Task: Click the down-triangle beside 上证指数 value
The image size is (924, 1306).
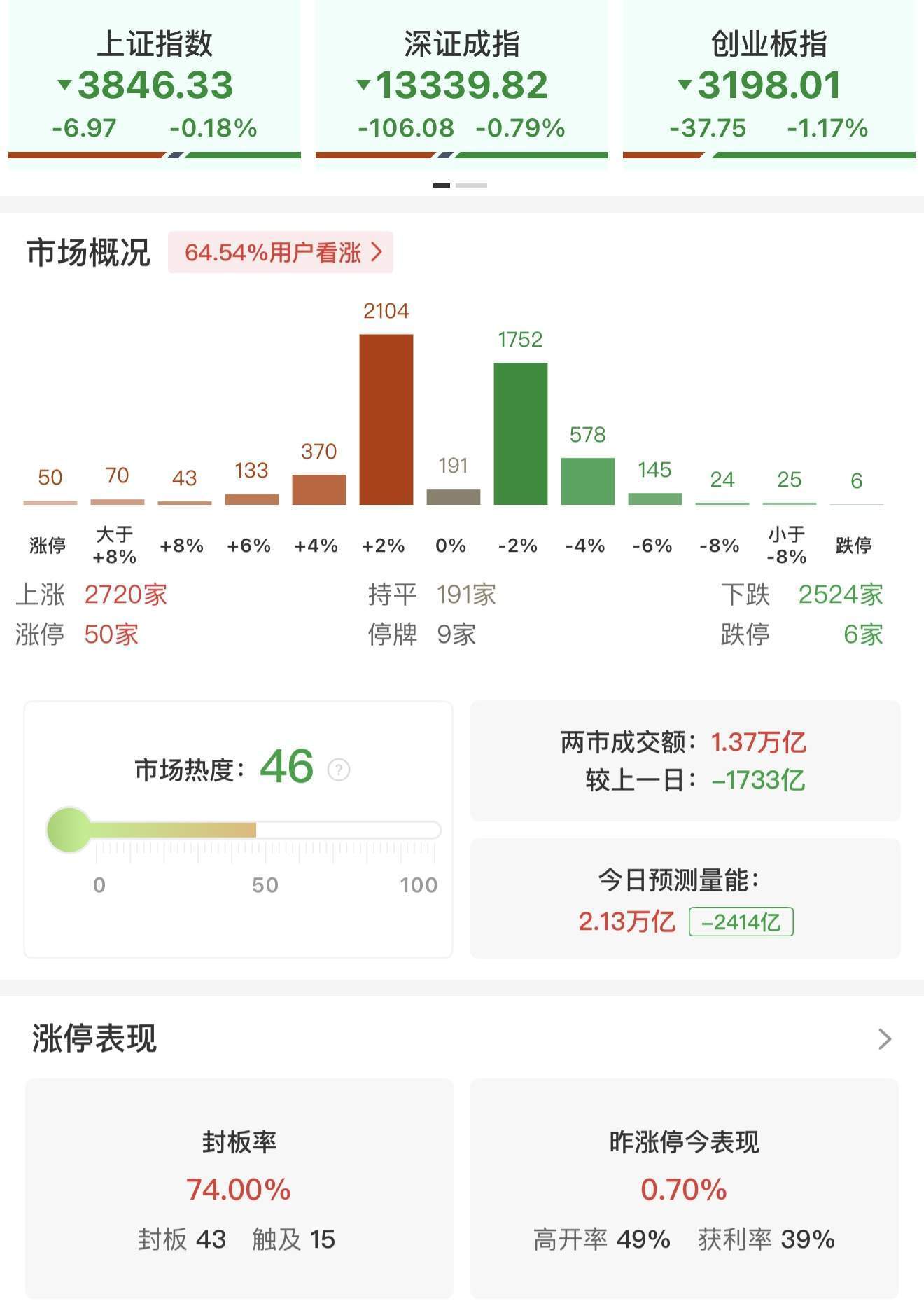Action: click(64, 85)
